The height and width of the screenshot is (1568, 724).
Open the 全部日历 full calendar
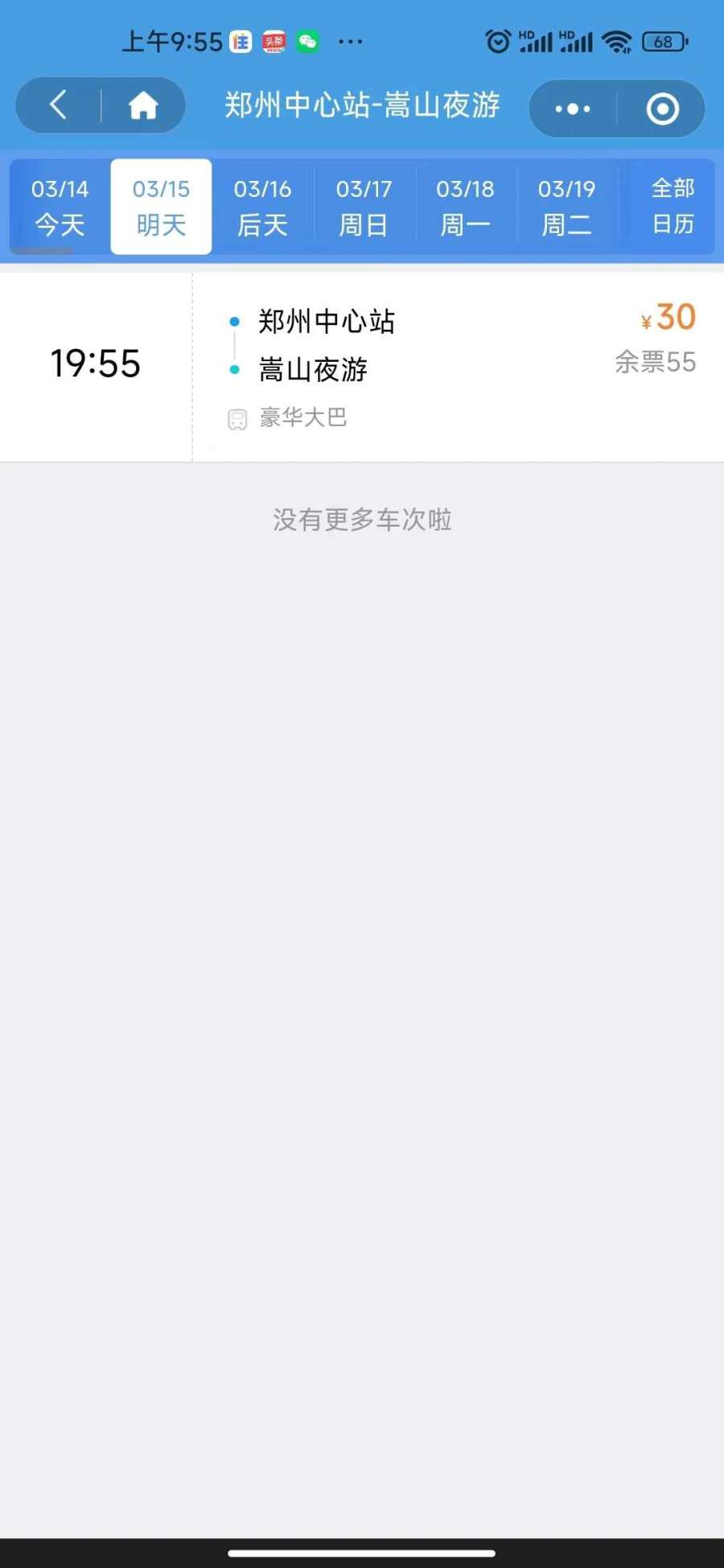673,207
